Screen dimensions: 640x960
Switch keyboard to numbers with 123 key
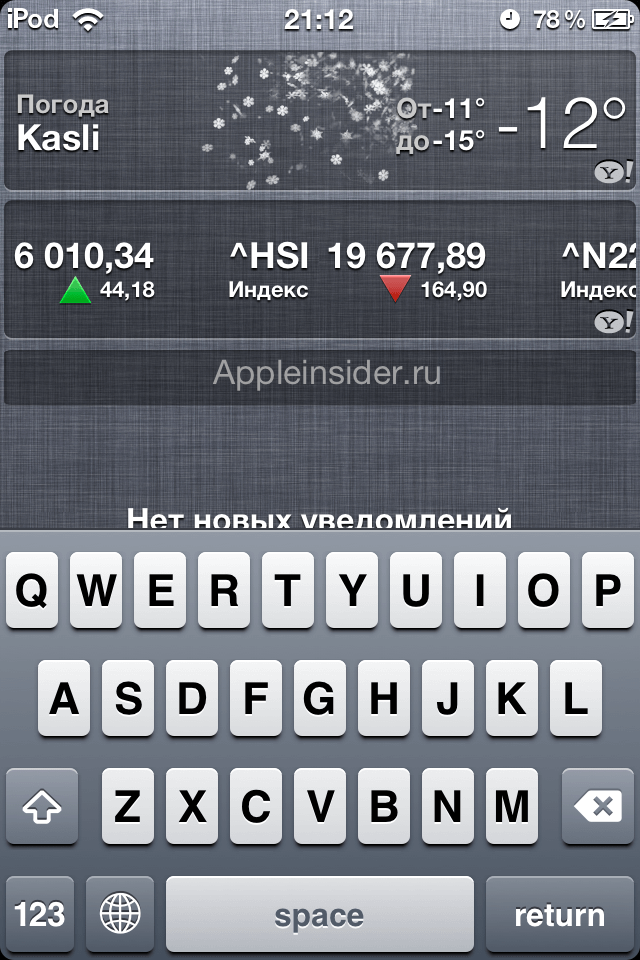point(40,914)
